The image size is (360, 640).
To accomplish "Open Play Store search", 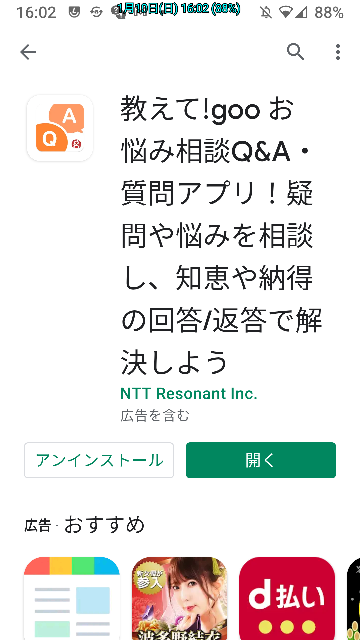I will tap(295, 52).
